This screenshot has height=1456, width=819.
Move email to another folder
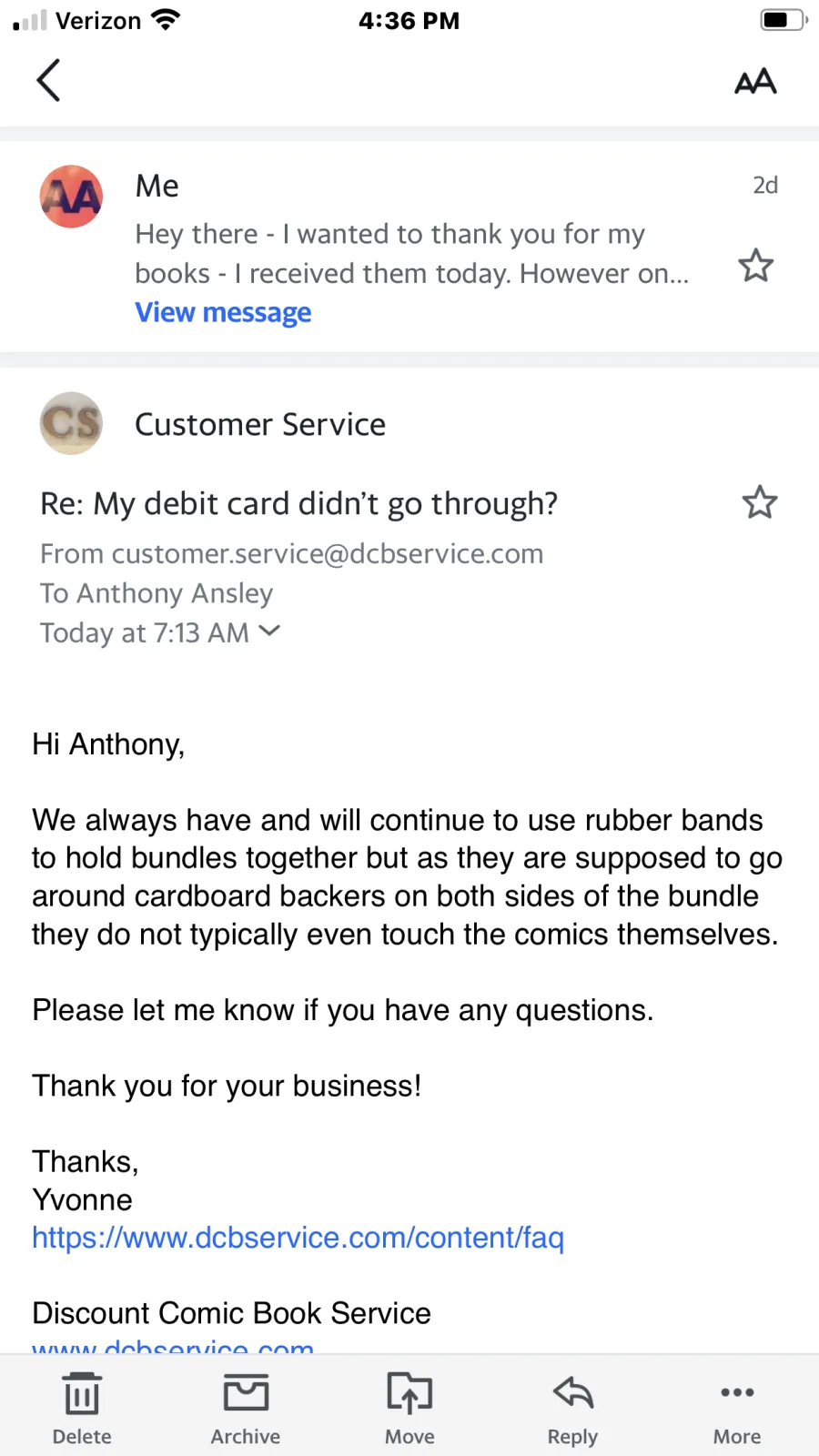click(409, 1406)
